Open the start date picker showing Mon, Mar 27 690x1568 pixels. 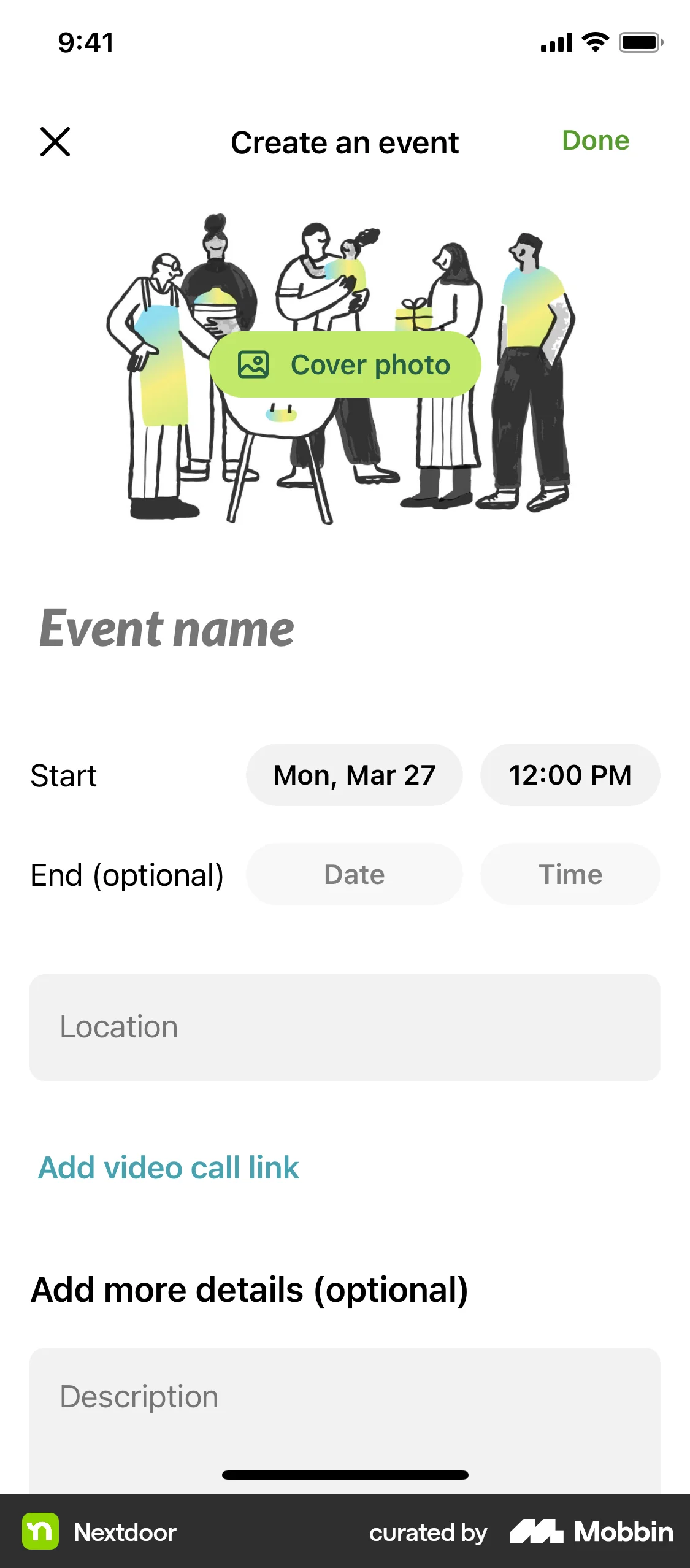354,775
